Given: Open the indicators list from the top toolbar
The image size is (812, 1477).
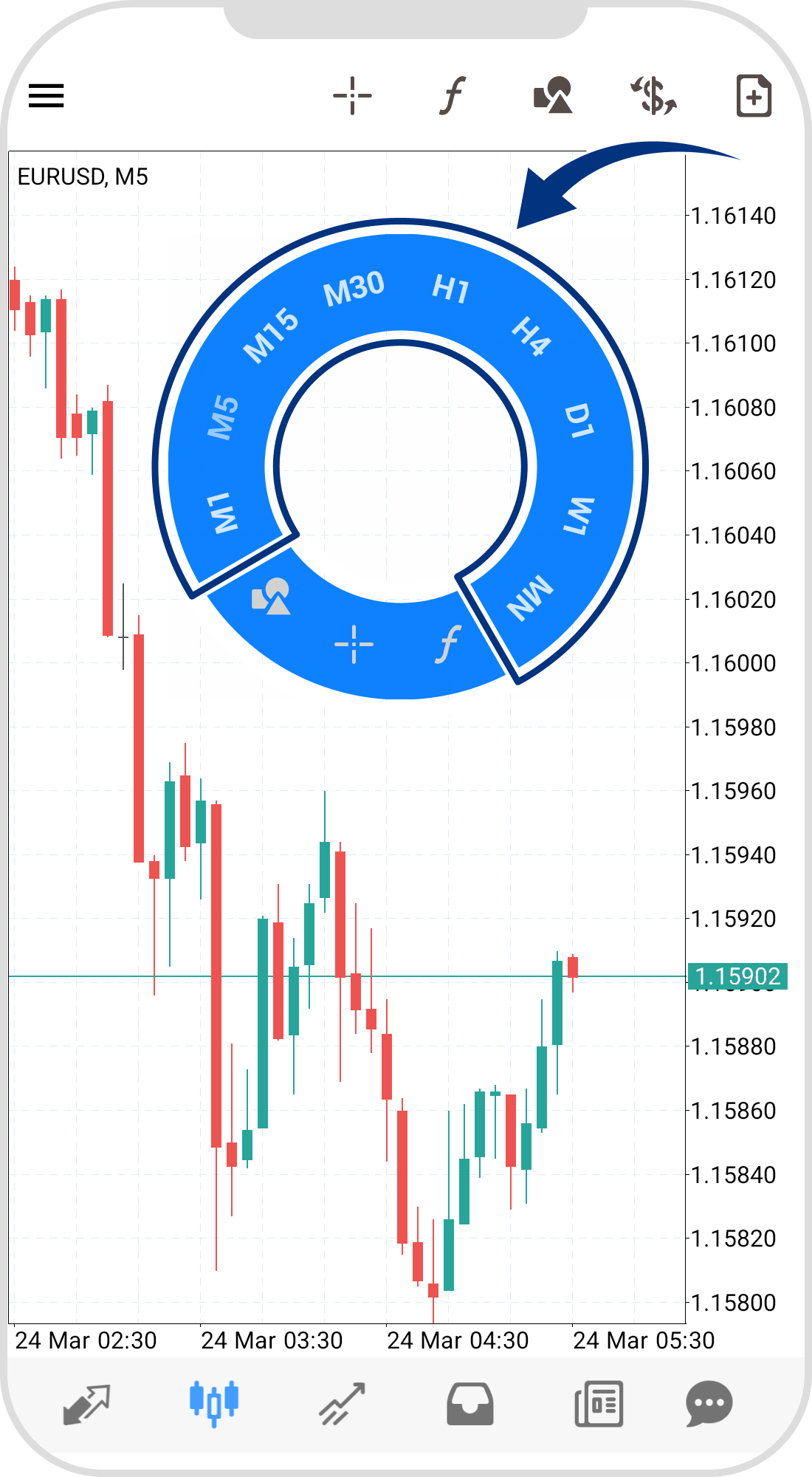Looking at the screenshot, I should pos(453,96).
